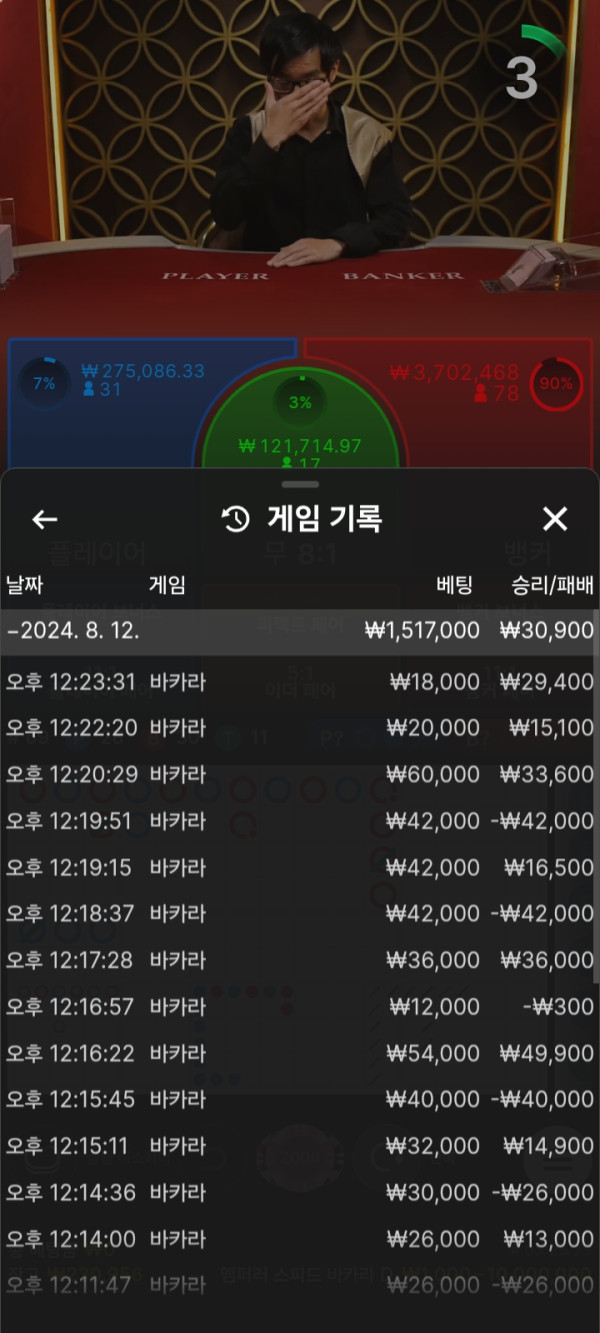Open the 12:14:36 baccarat round record
Viewport: 600px width, 1333px height.
pyautogui.click(x=299, y=1192)
